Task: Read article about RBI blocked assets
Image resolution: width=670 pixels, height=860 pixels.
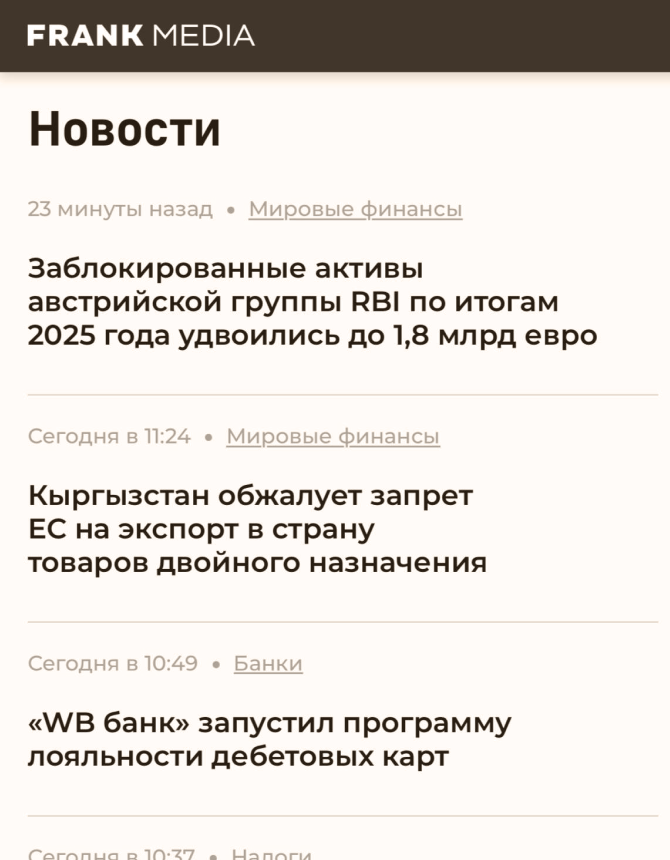Action: [x=312, y=302]
